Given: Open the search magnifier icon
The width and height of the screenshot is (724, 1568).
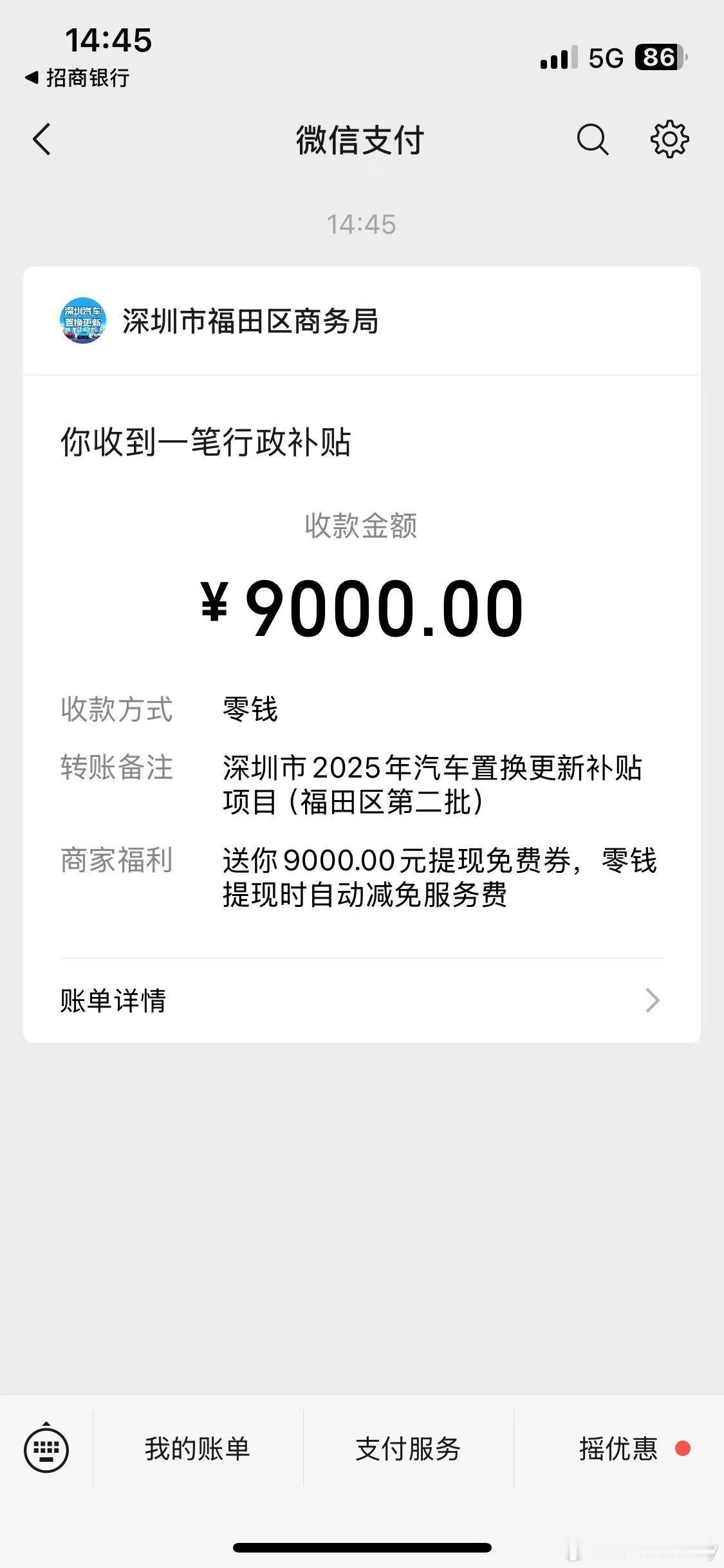Looking at the screenshot, I should point(592,139).
